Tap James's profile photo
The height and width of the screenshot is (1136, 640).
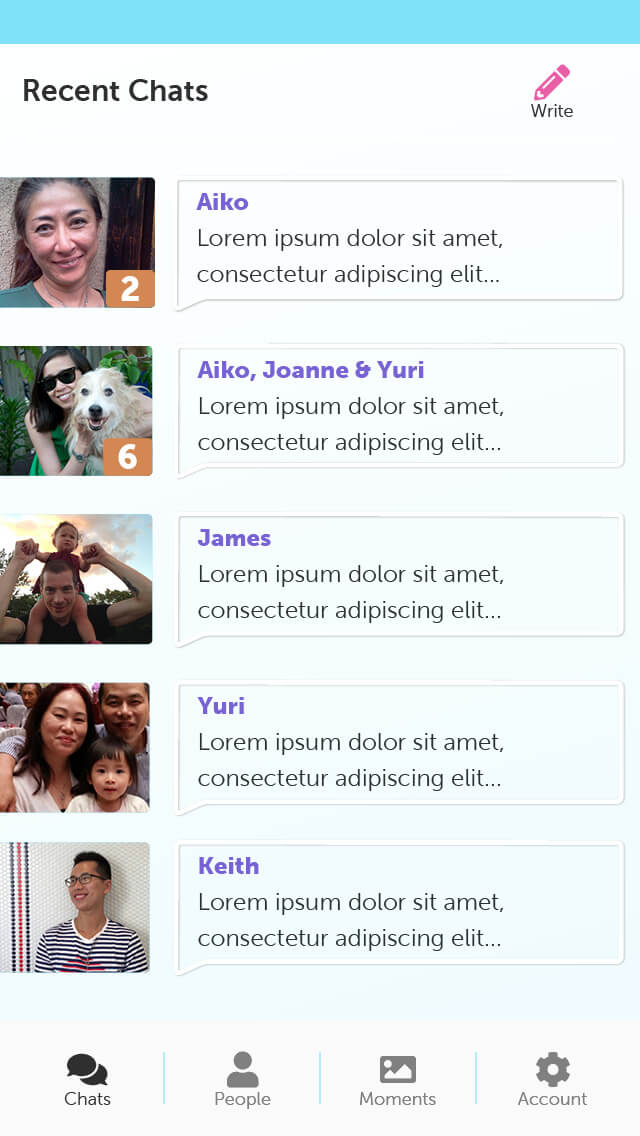tap(76, 579)
